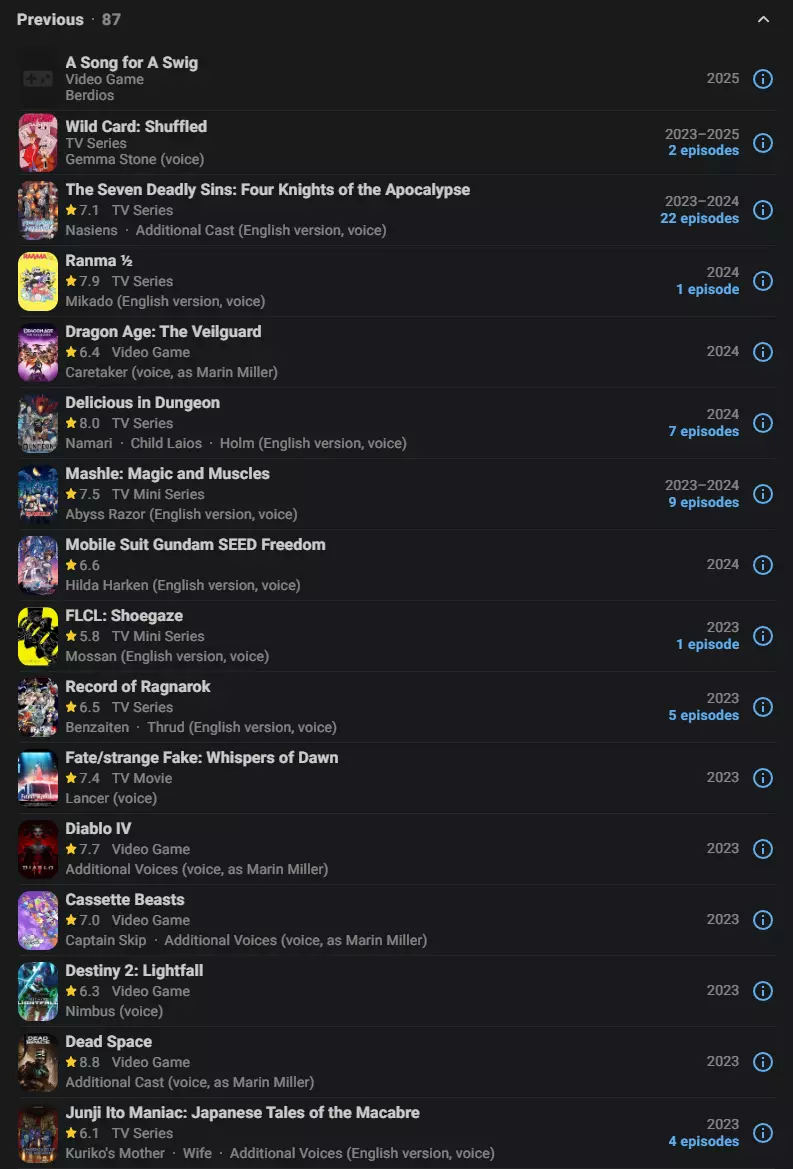793x1169 pixels.
Task: Open Fate/strange Fake: Whispers of Dawn
Action: [x=202, y=757]
